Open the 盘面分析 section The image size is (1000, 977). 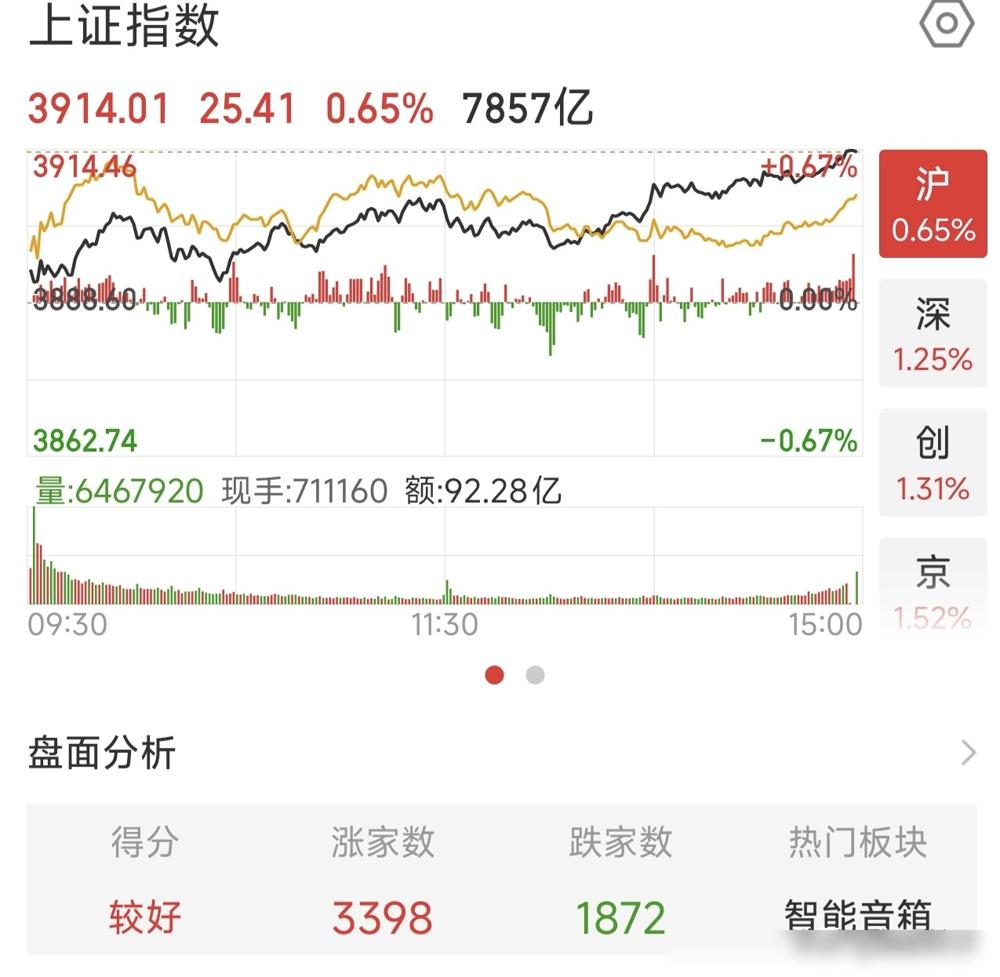[501, 753]
